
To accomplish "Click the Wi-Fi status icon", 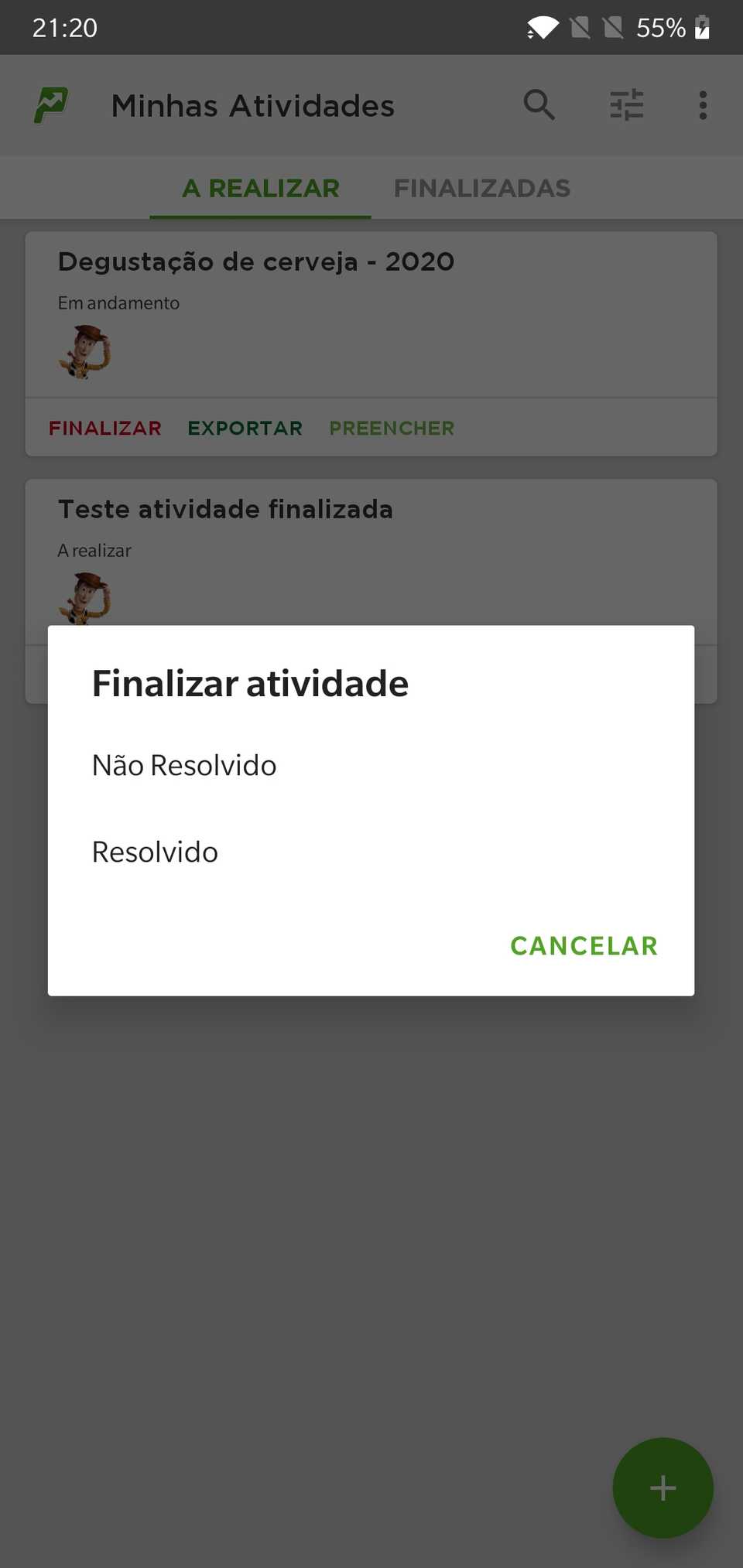I will pyautogui.click(x=542, y=27).
